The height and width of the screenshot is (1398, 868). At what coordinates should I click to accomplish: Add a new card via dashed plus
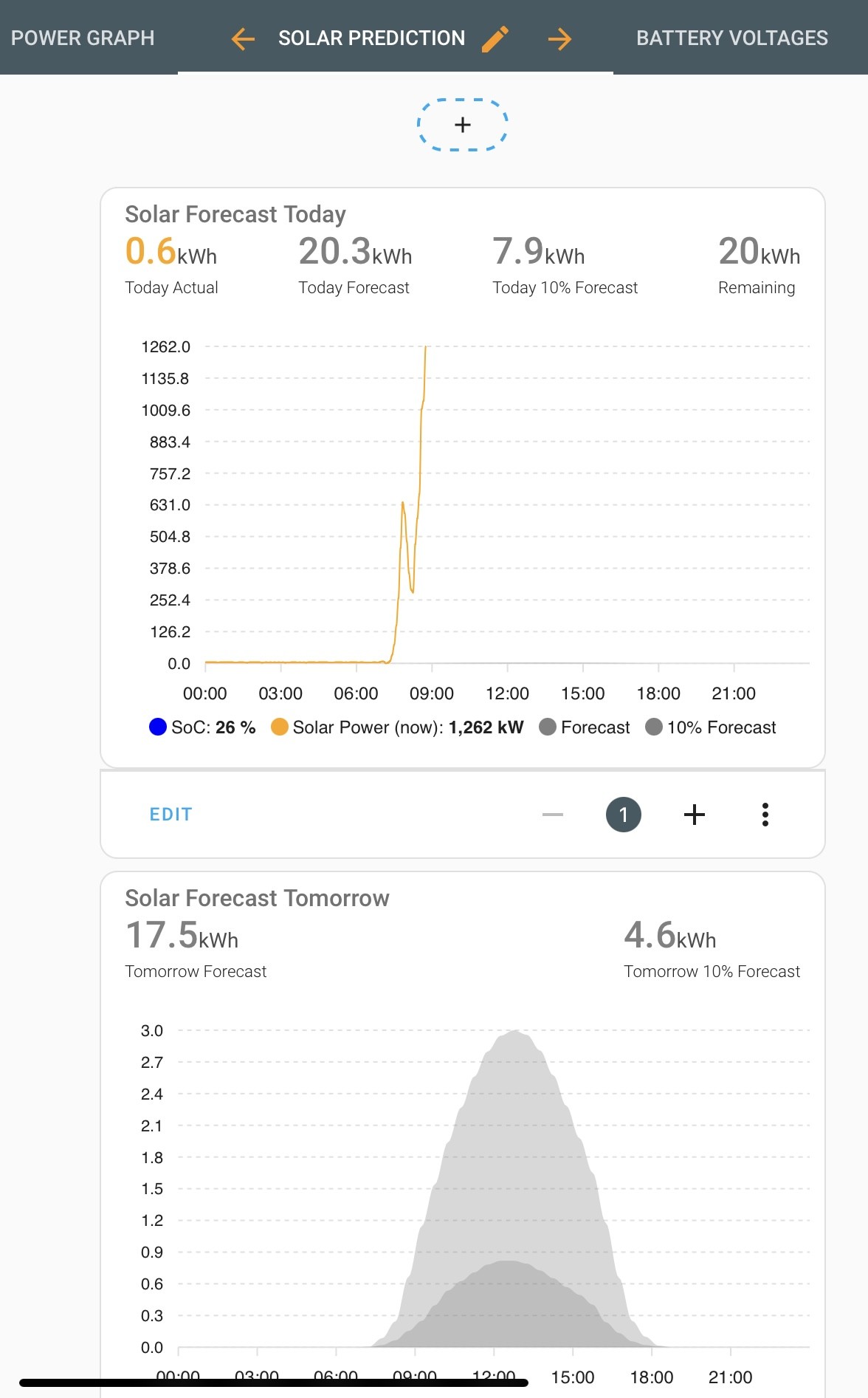click(463, 125)
